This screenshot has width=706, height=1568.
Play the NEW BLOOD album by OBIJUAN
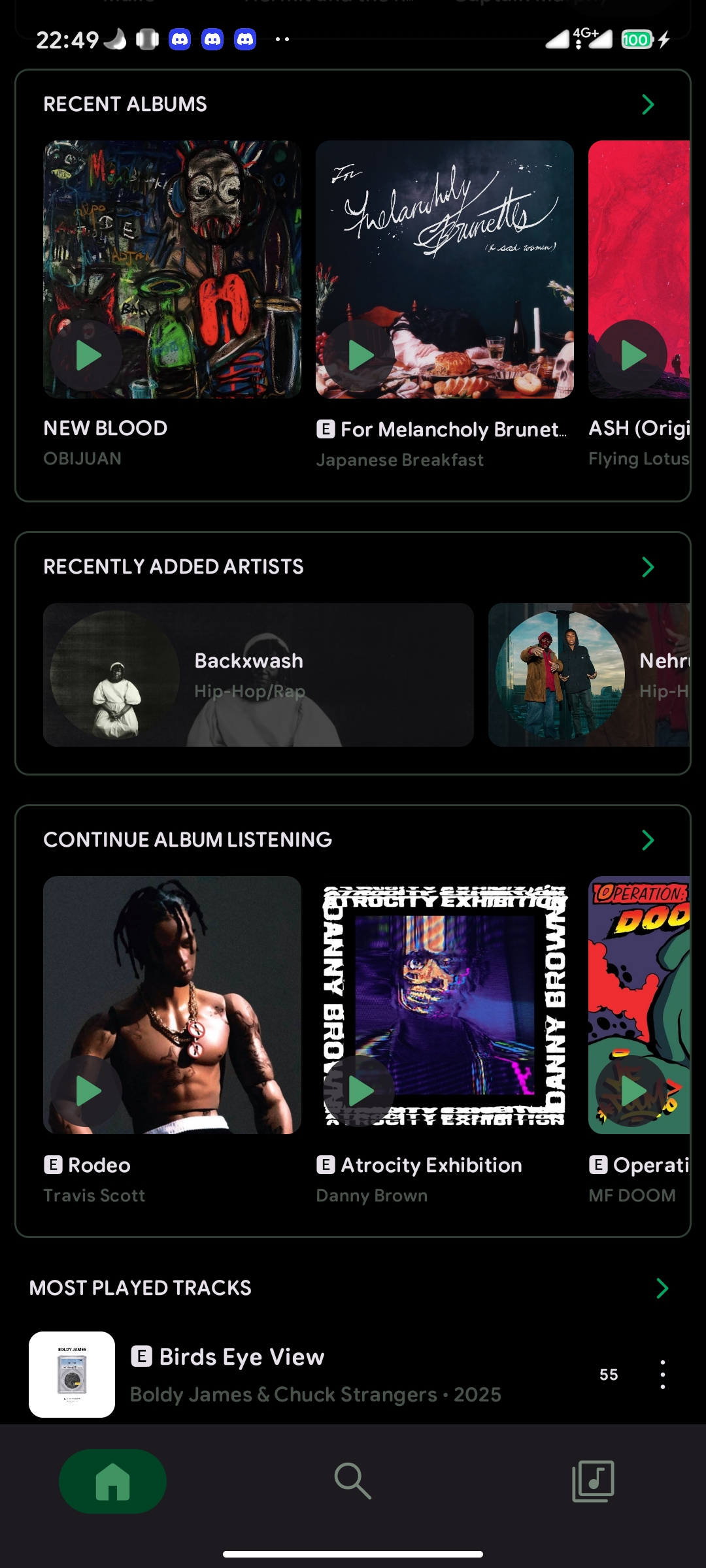[x=86, y=355]
